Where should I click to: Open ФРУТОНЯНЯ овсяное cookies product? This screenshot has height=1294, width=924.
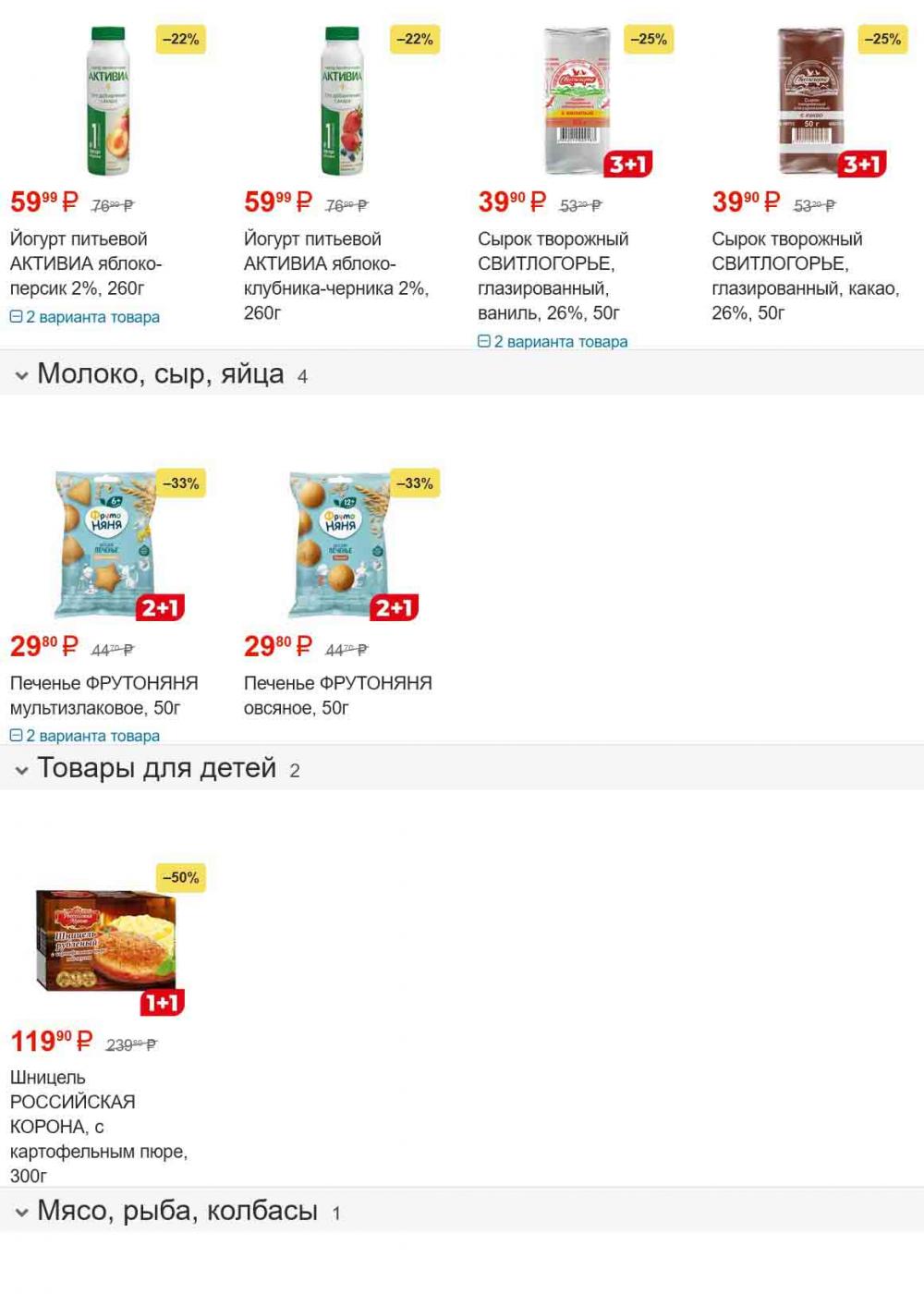tap(337, 695)
